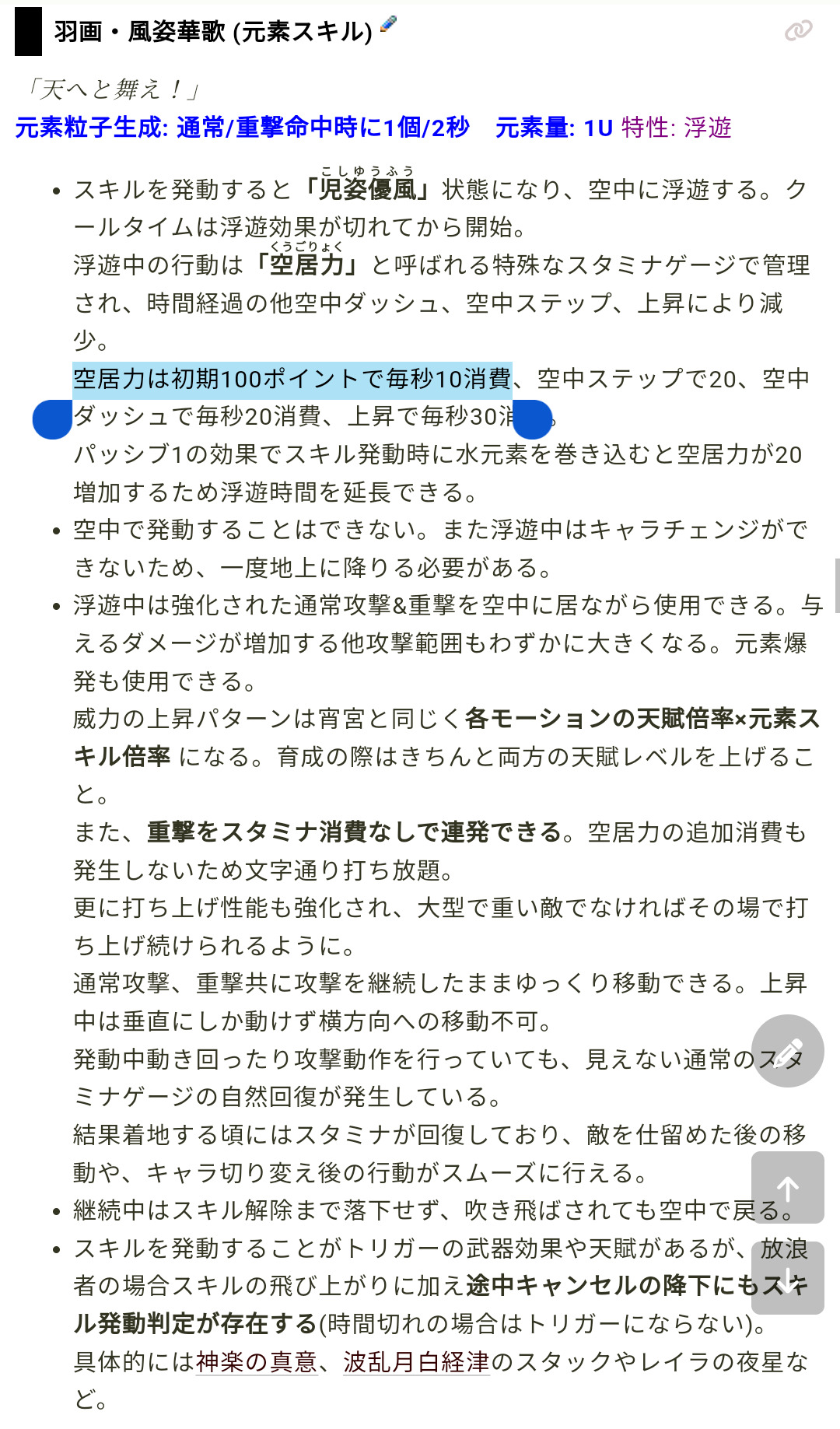Edit the 羽画・風姿華歌 section with the pencil icon
The image size is (840, 1429).
388,25
